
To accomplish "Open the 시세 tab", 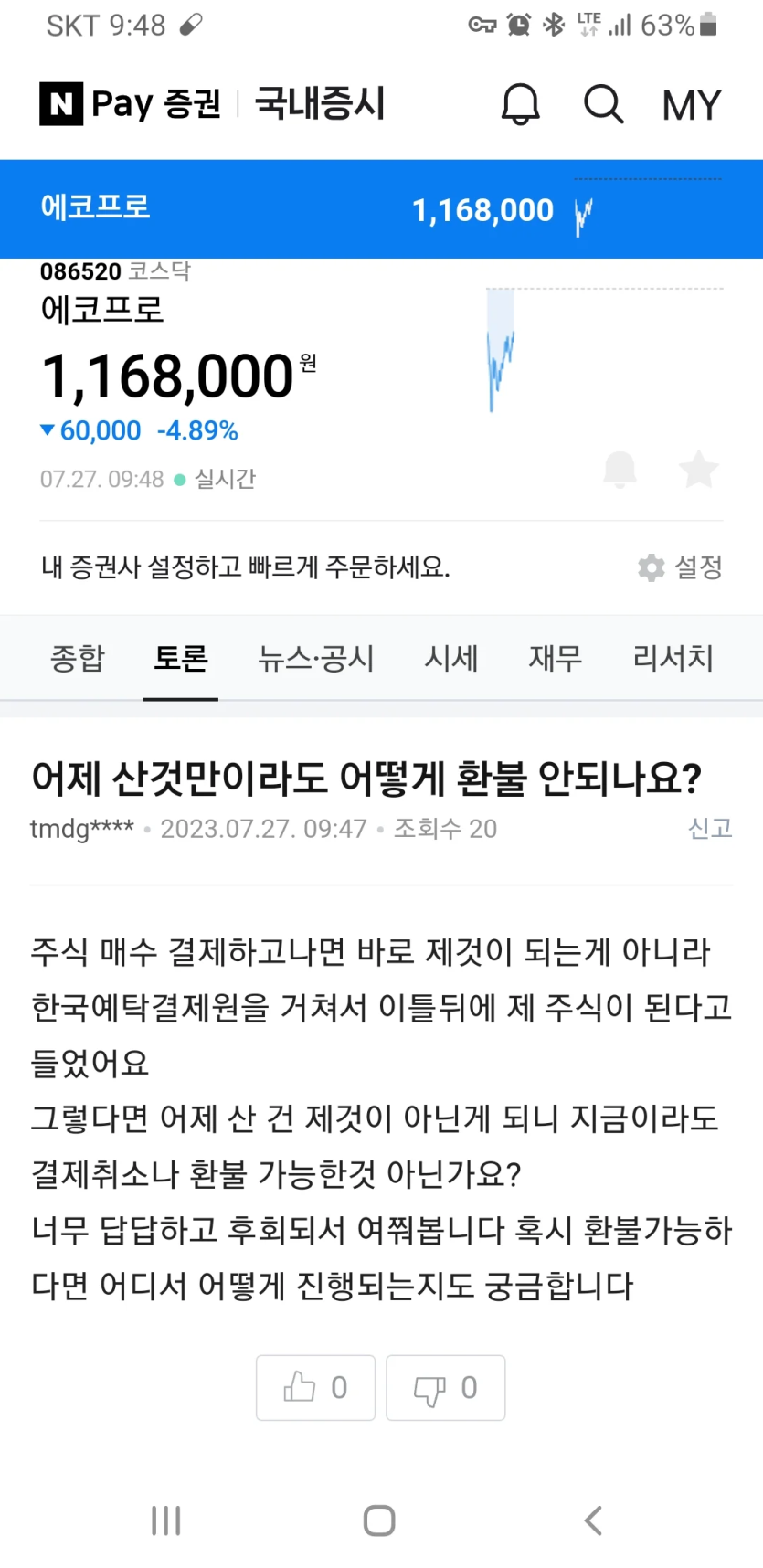I will tap(451, 658).
